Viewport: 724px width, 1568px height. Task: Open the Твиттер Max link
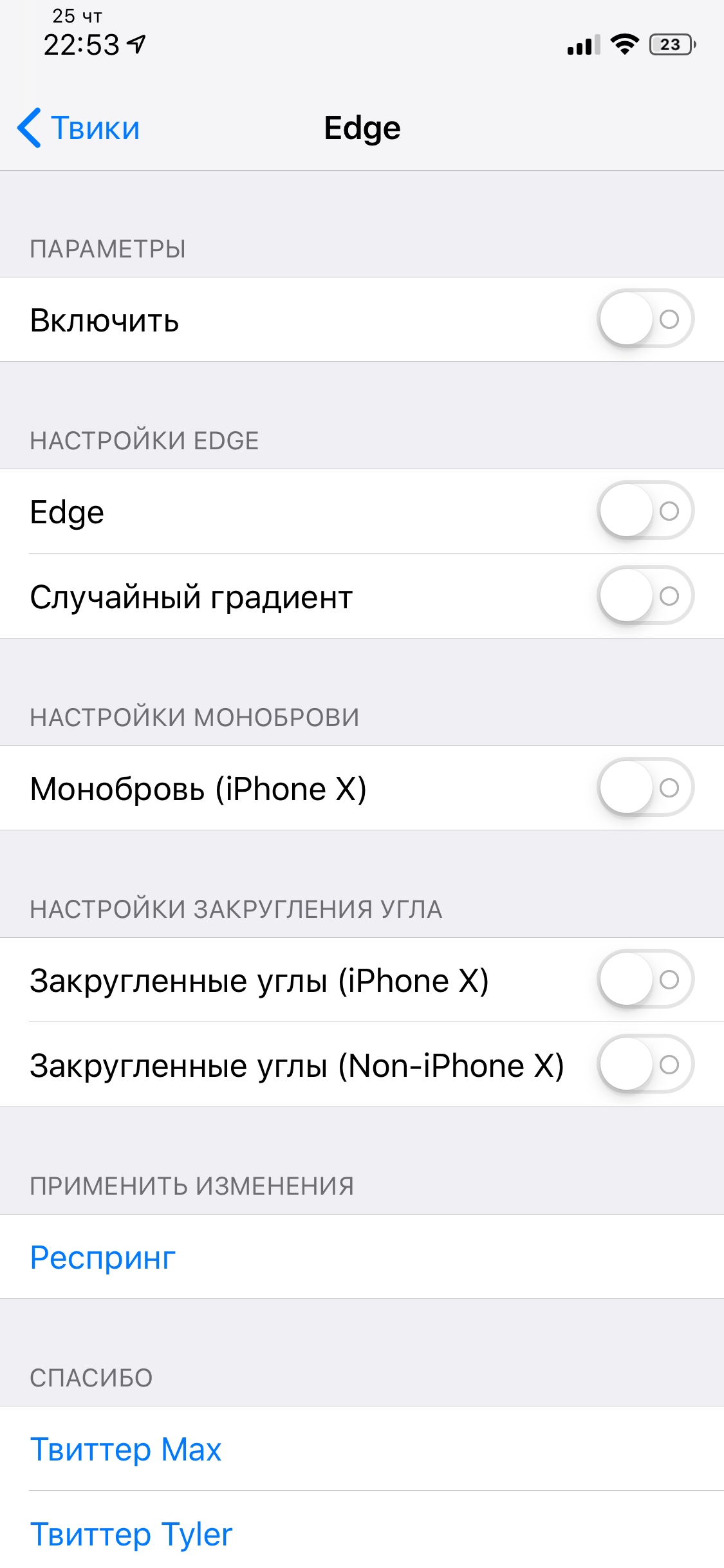pos(362,1448)
